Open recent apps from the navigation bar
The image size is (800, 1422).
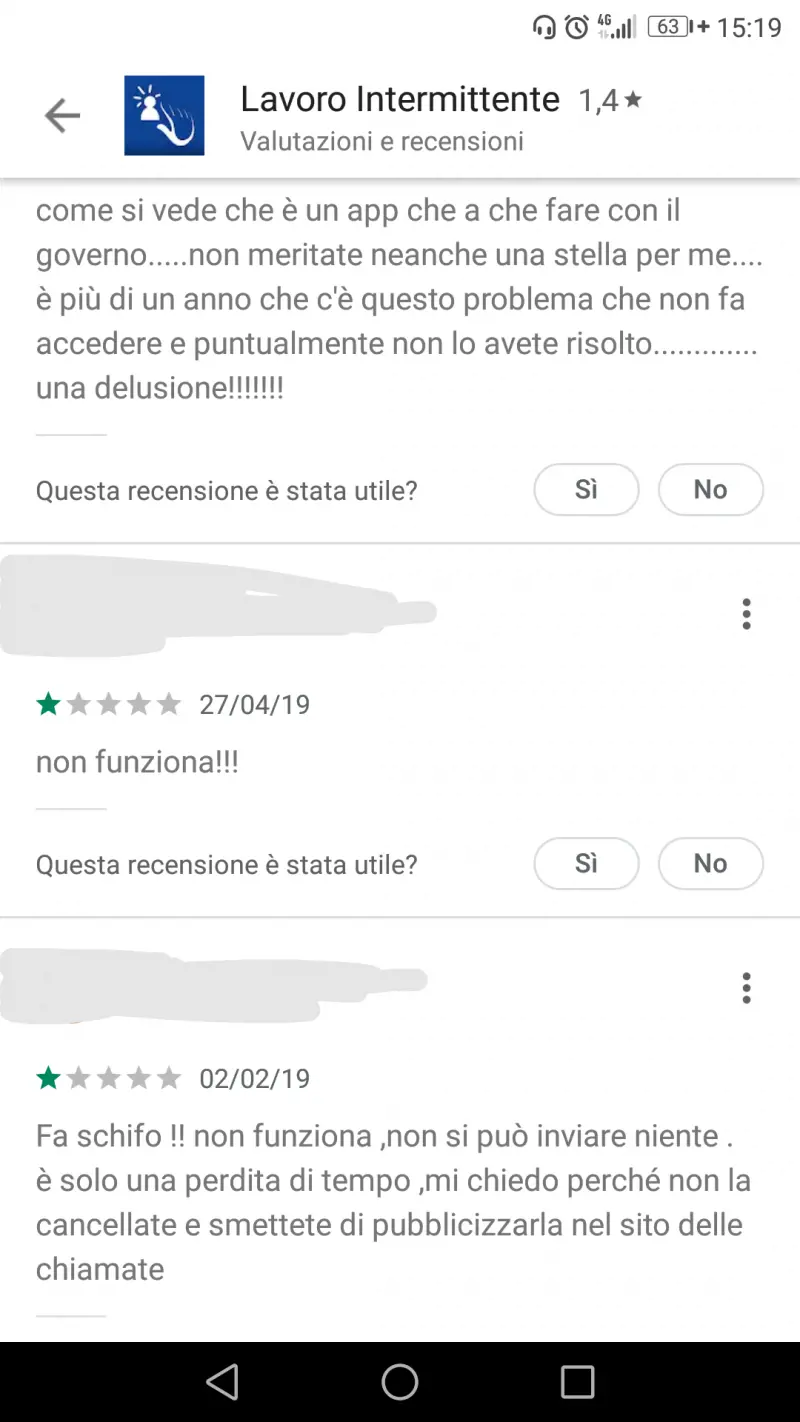point(577,1382)
